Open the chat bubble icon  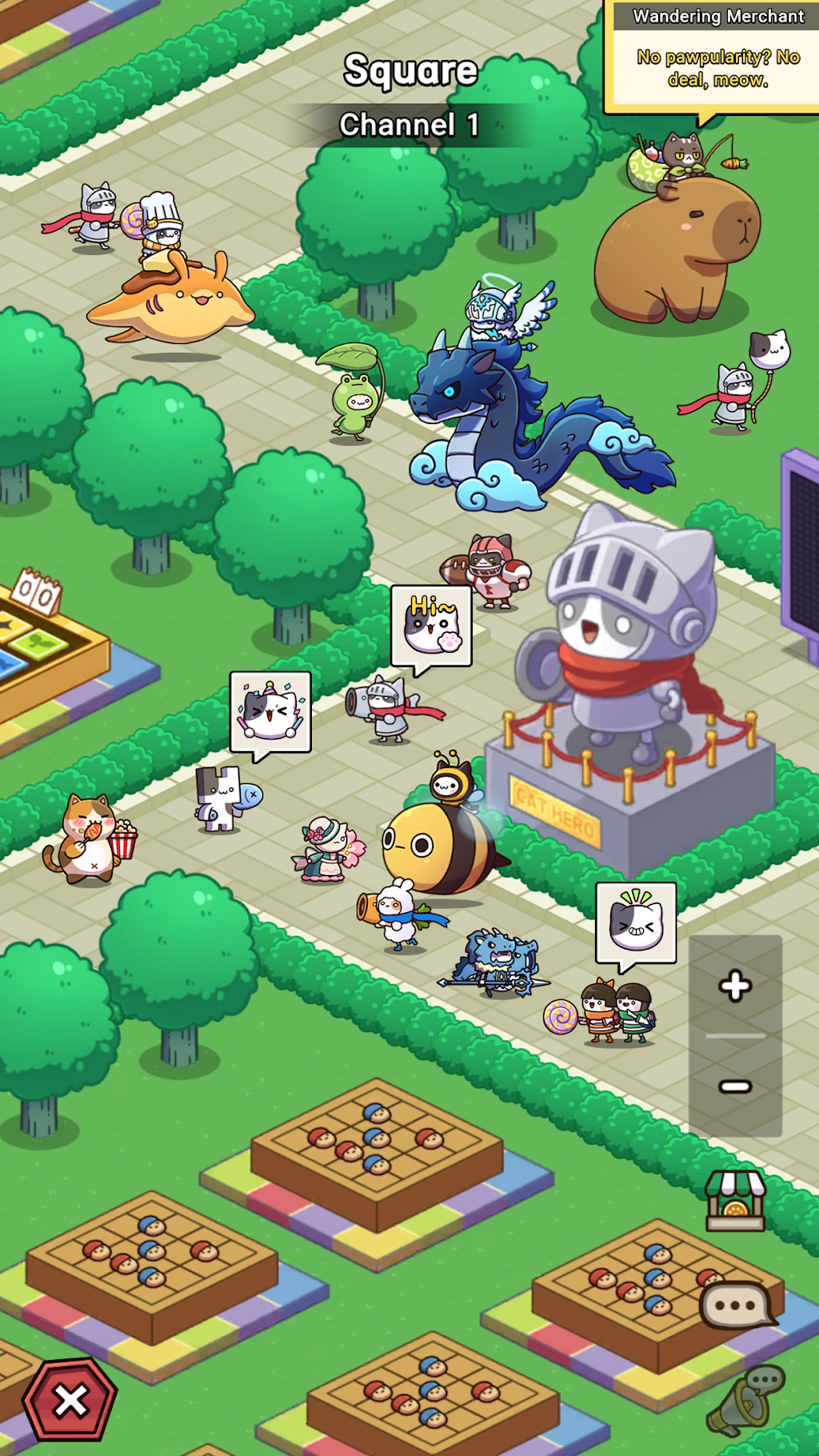click(737, 1306)
